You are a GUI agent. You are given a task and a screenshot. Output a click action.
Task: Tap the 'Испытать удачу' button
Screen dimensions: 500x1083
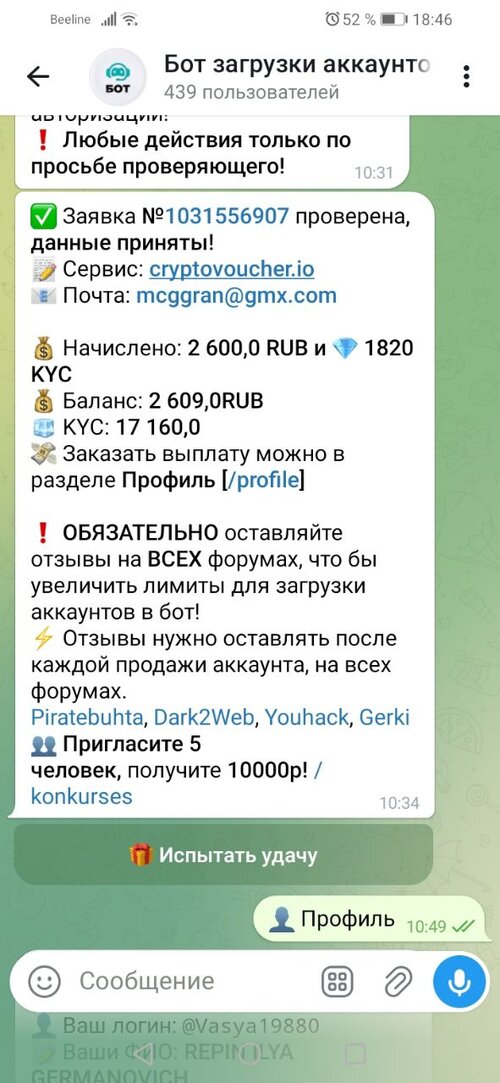point(224,855)
